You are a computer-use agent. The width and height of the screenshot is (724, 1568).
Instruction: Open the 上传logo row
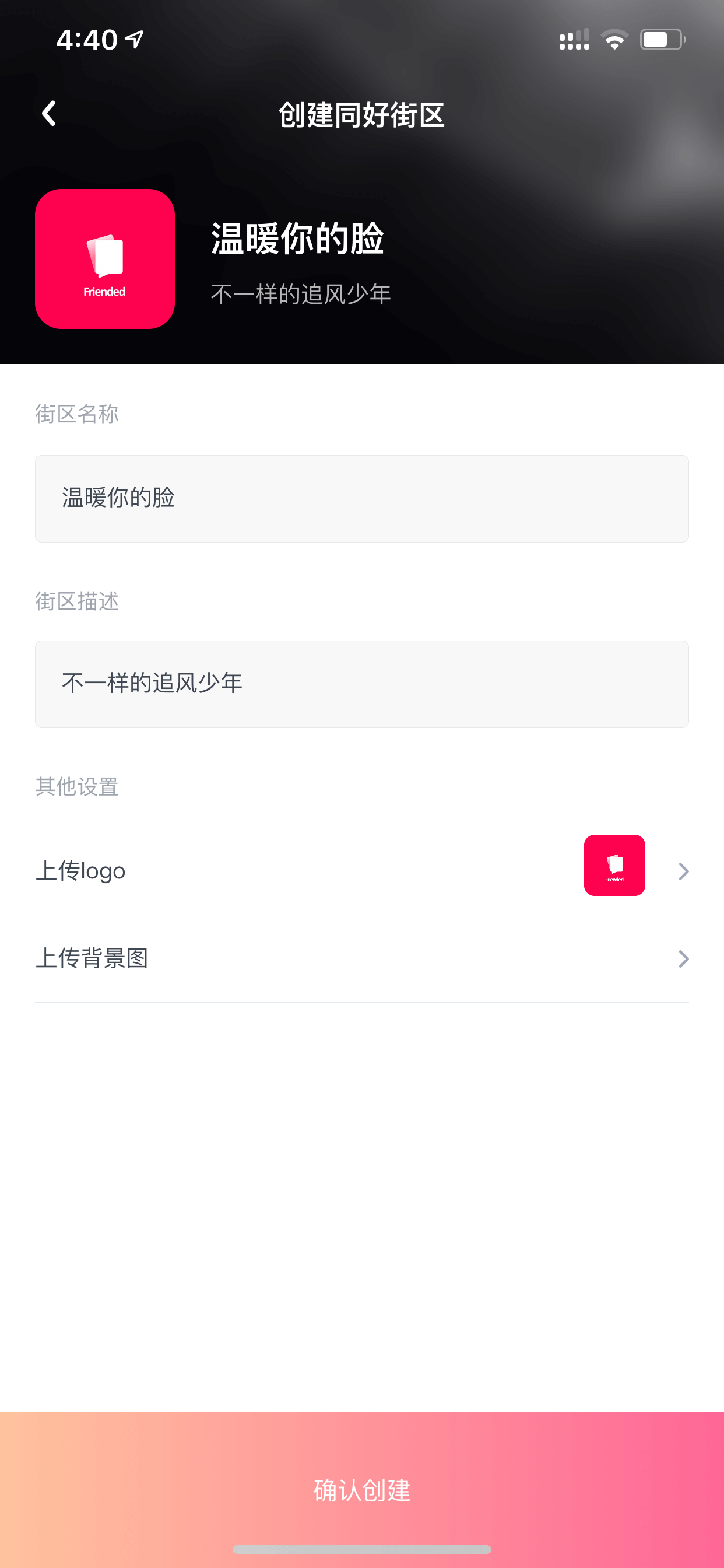362,870
